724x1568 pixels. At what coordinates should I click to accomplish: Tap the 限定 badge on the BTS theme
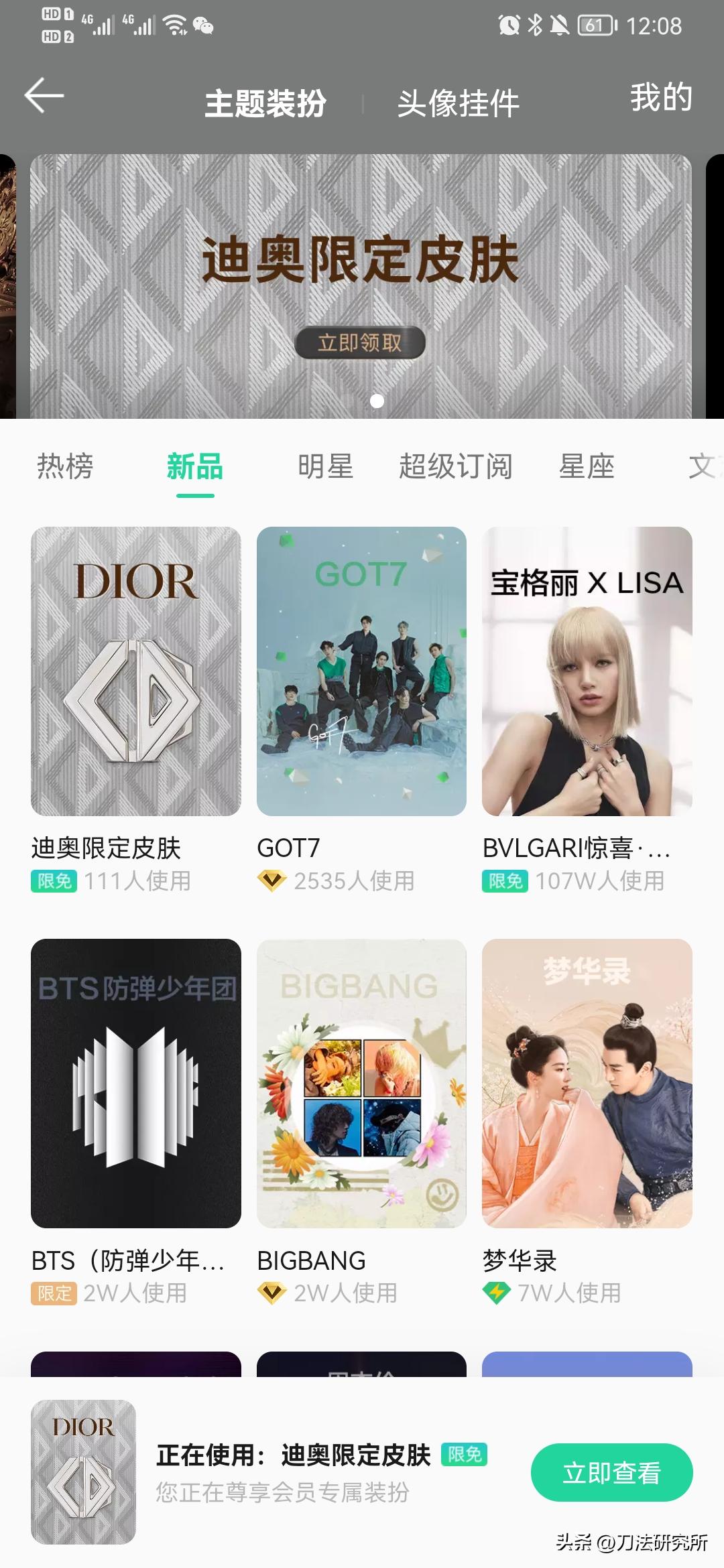(54, 1293)
